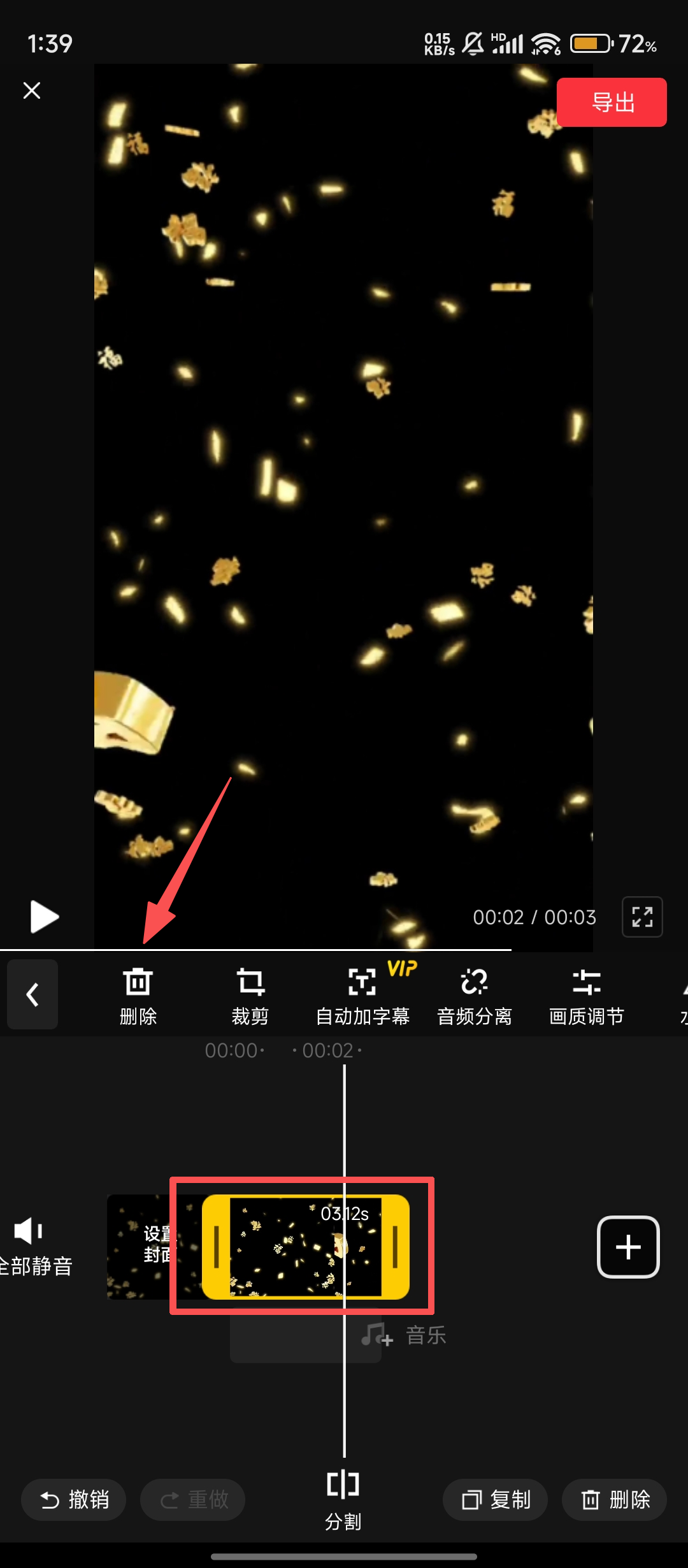
Task: Tap the red 导出 export button
Action: pyautogui.click(x=612, y=102)
